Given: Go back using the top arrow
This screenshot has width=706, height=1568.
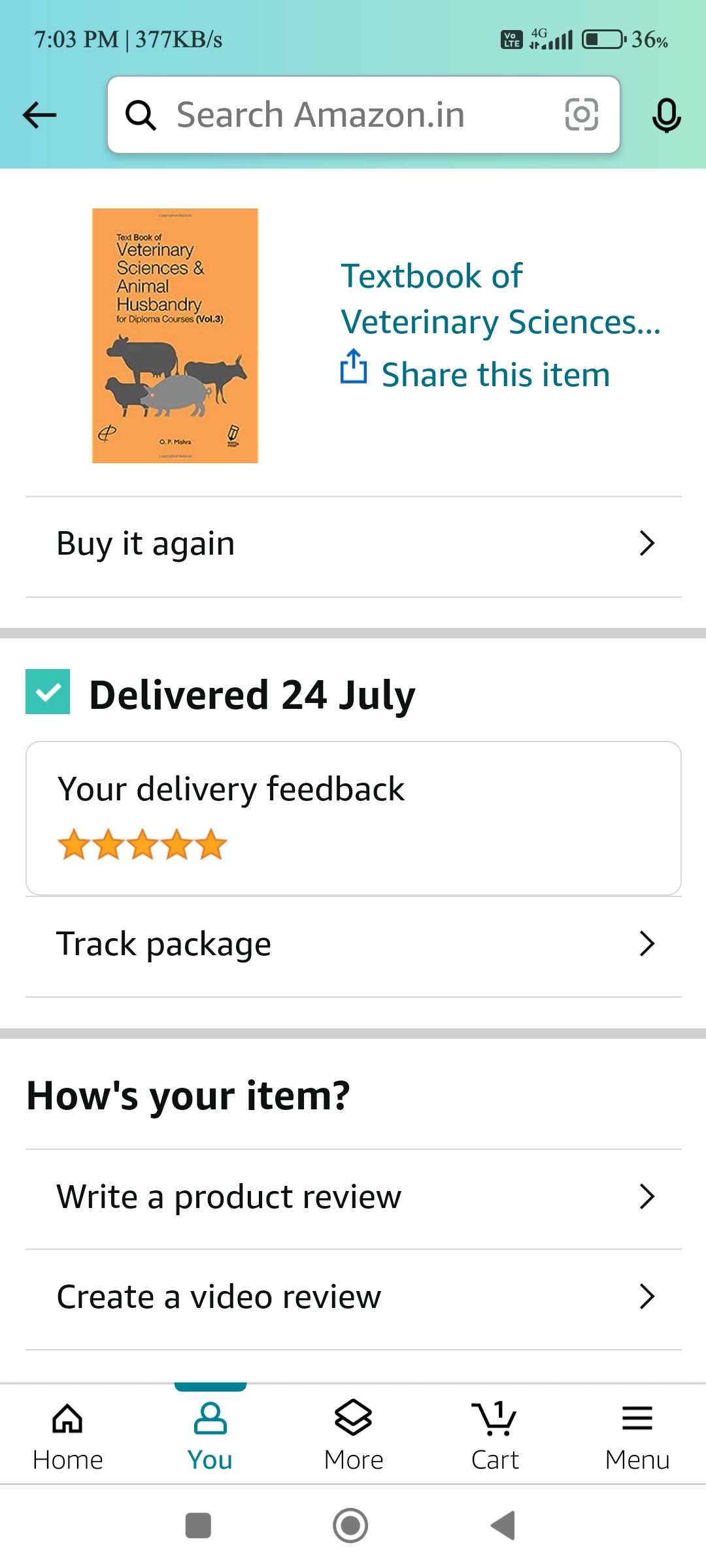Looking at the screenshot, I should (x=39, y=115).
